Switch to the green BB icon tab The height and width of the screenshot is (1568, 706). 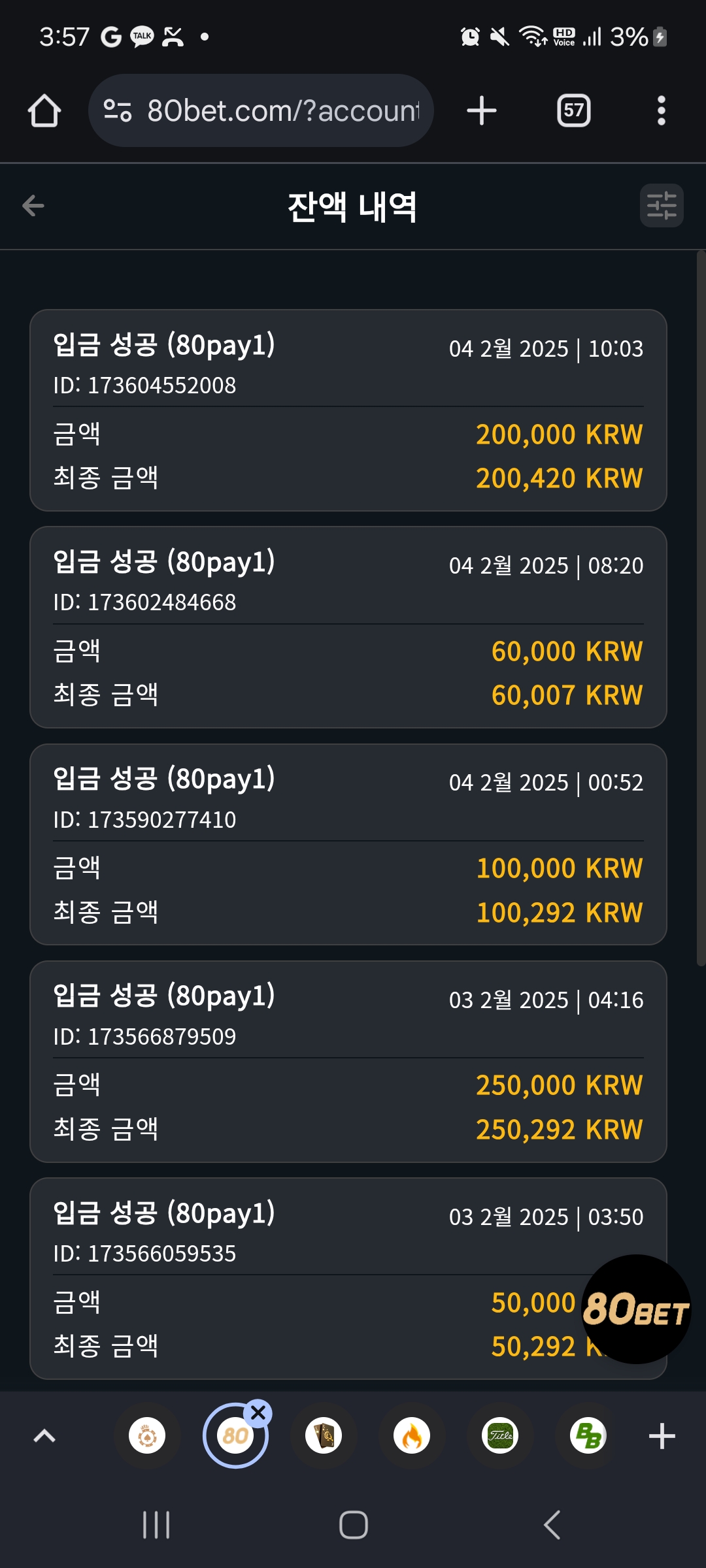tap(588, 1435)
